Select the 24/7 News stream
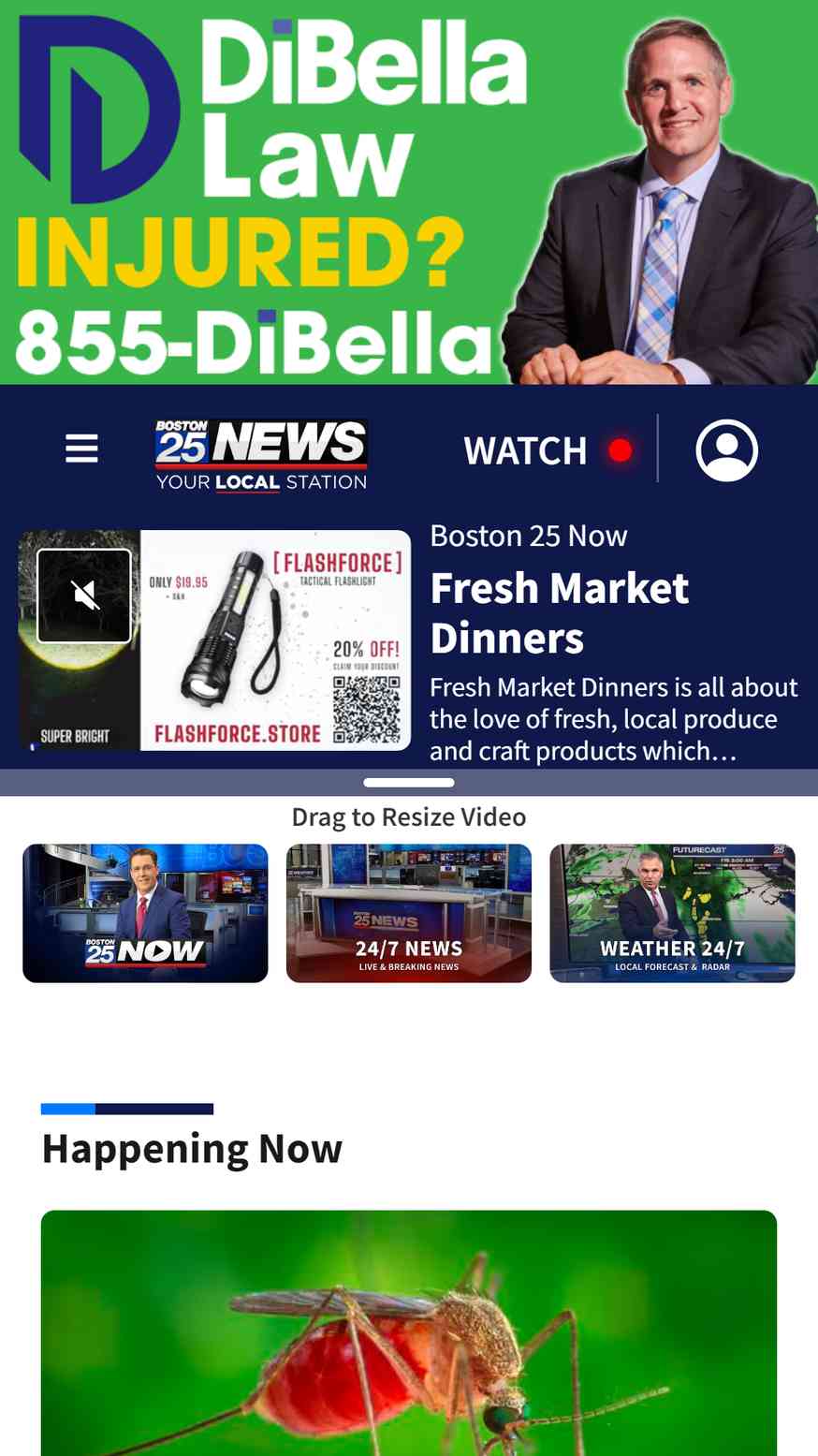The image size is (818, 1456). pyautogui.click(x=409, y=913)
